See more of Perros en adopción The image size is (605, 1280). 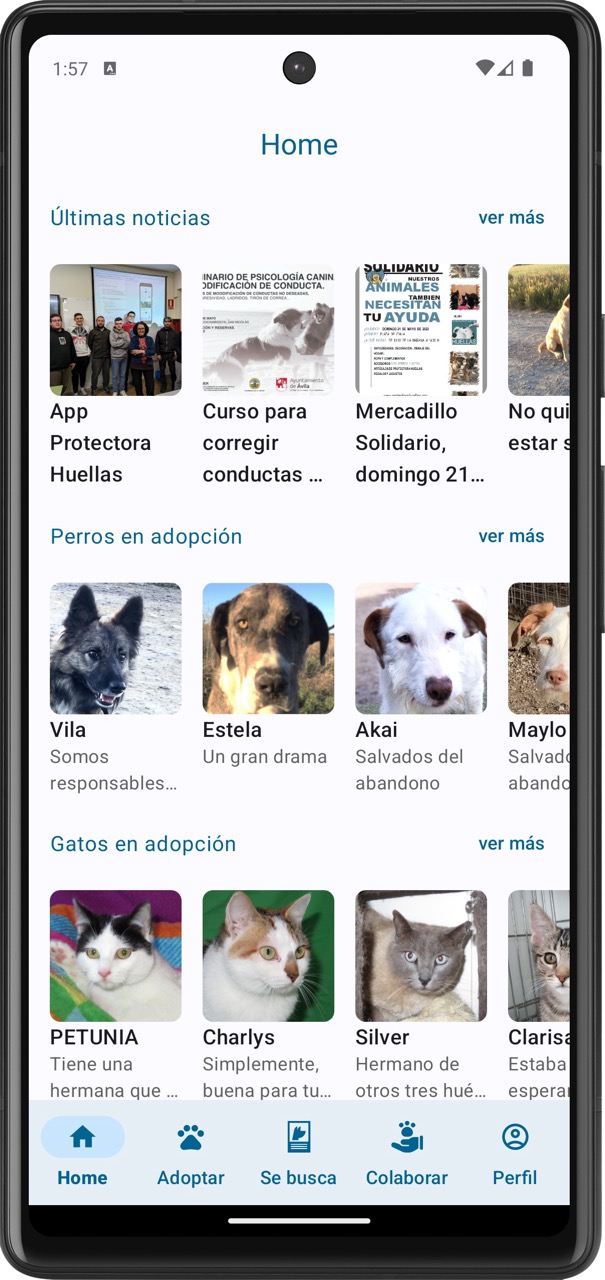coord(511,536)
